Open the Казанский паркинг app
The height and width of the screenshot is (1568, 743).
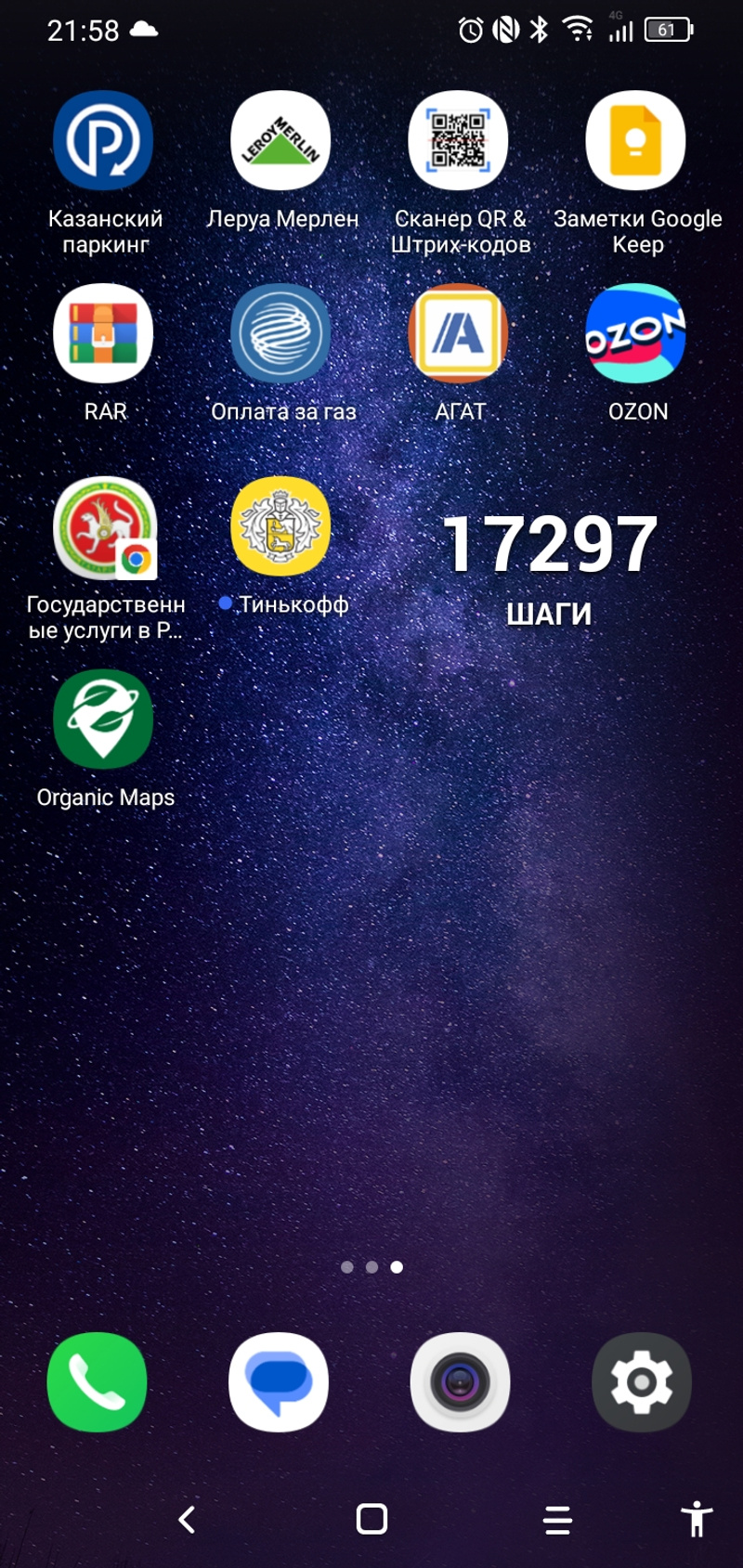pyautogui.click(x=103, y=141)
